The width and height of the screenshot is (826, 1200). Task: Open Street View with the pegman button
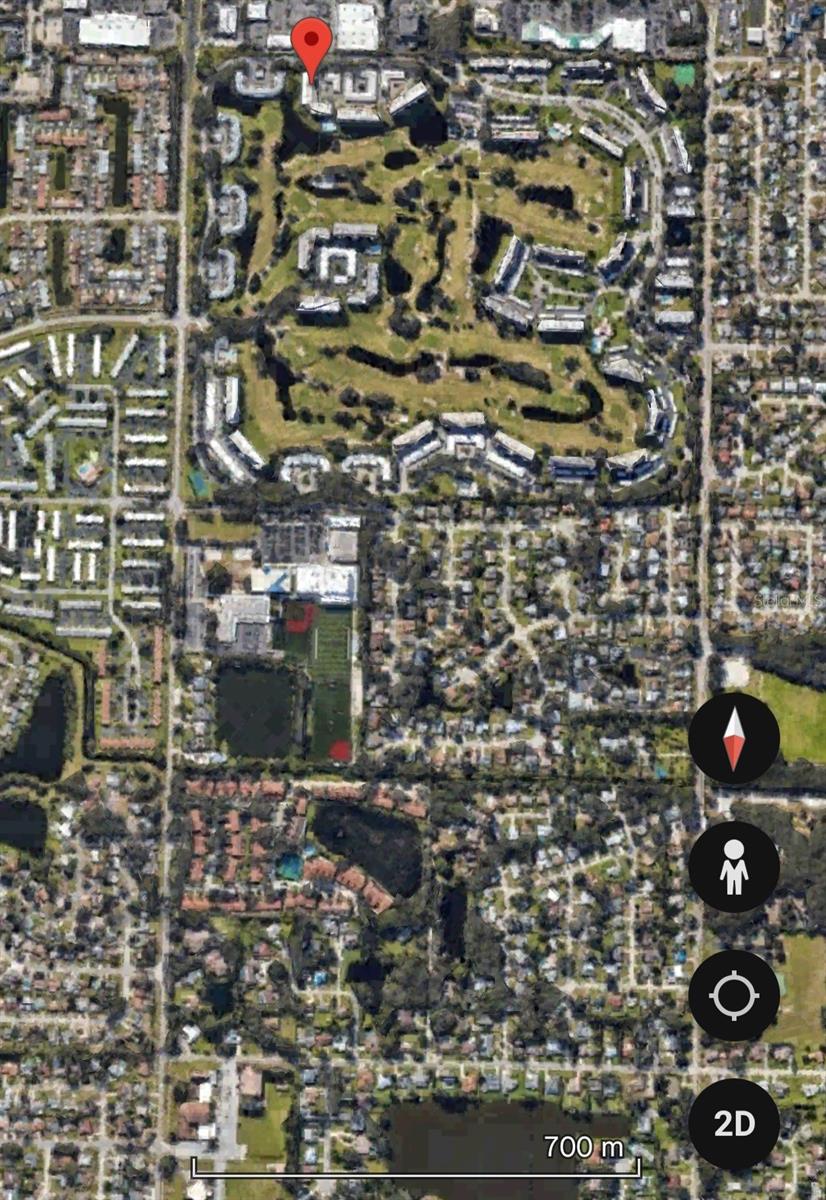[734, 867]
